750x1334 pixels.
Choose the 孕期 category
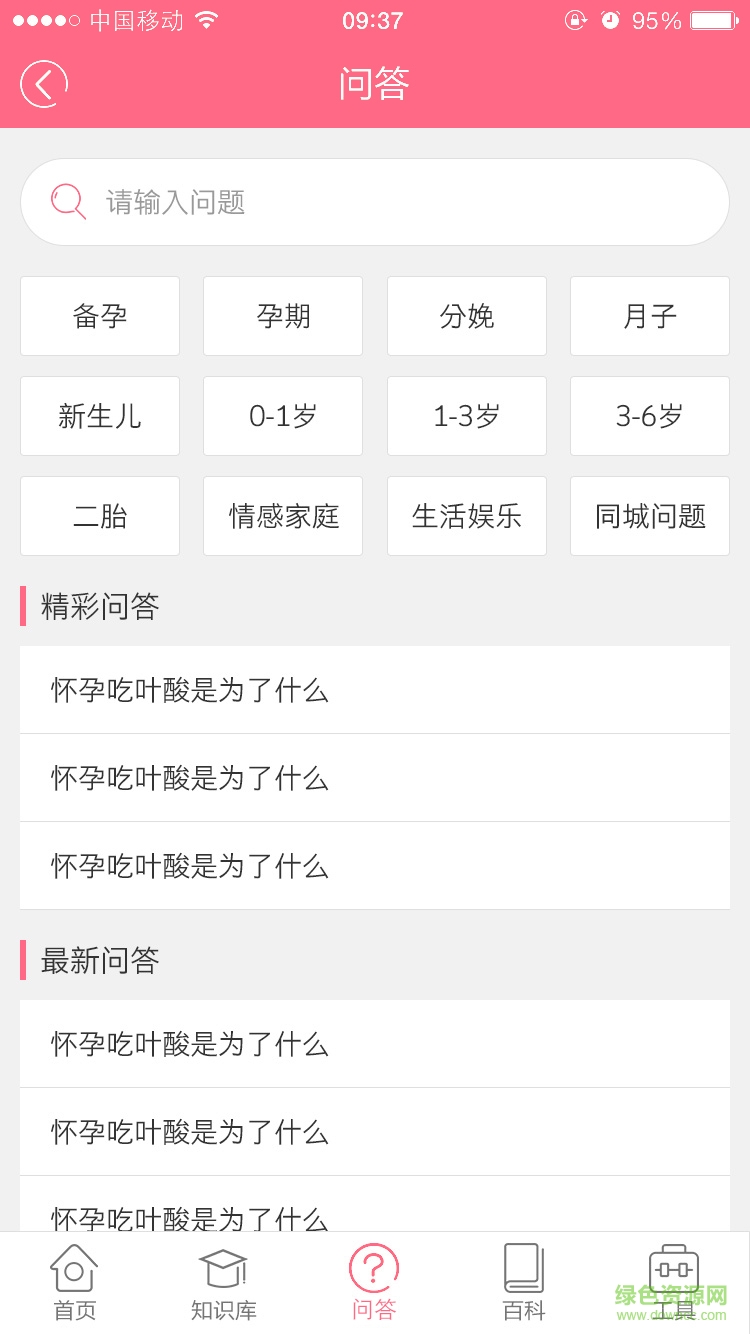[283, 315]
